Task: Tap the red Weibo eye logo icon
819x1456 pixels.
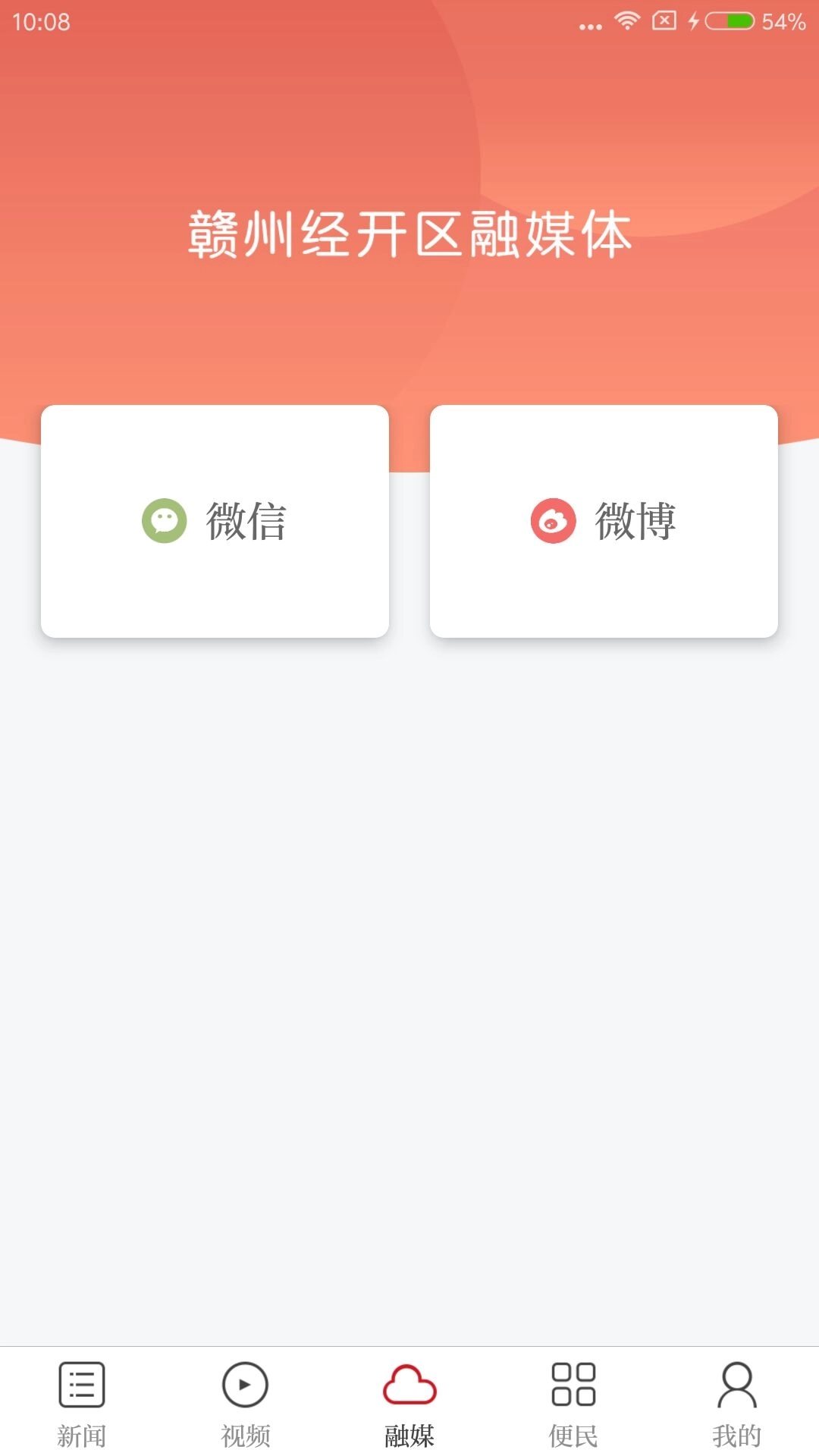Action: click(x=552, y=522)
